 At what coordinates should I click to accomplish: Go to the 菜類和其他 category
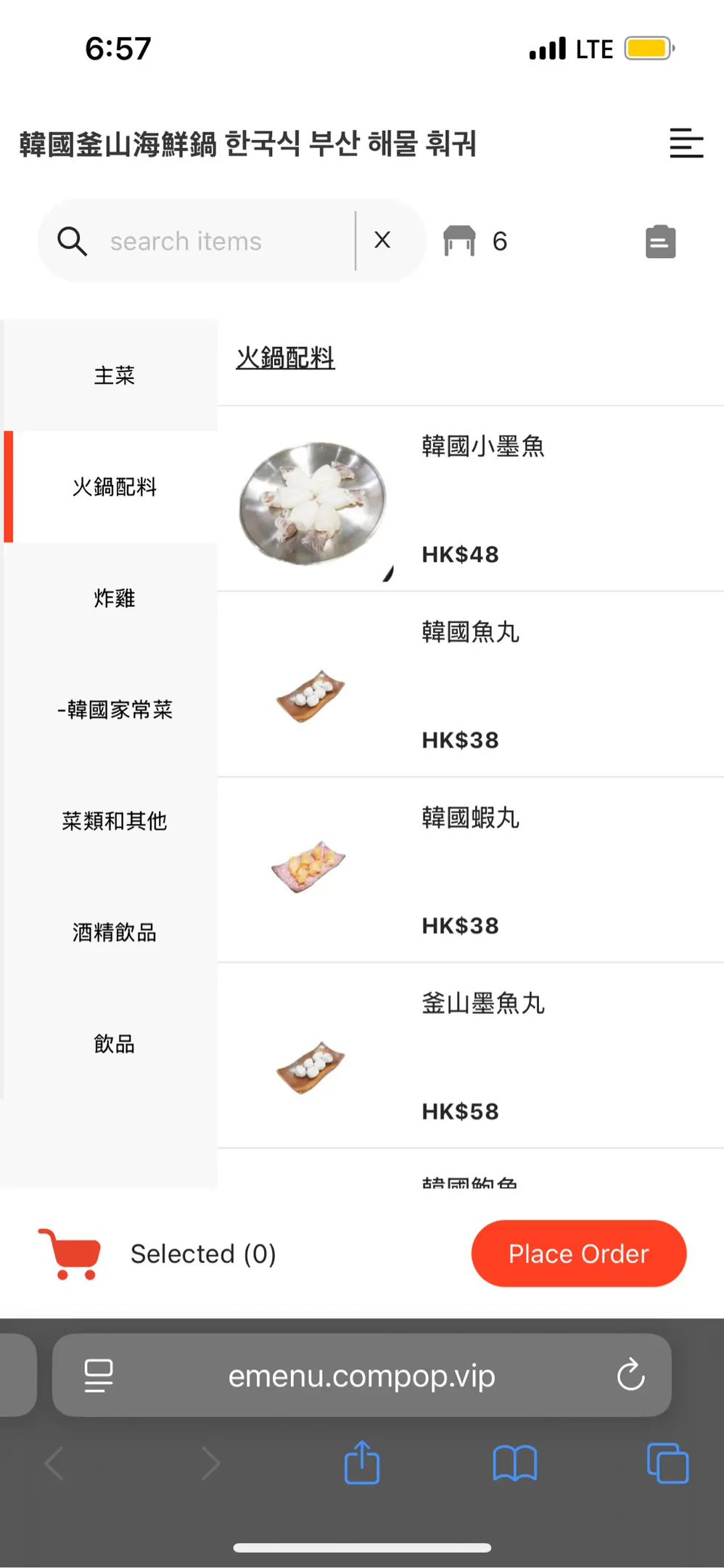(114, 821)
